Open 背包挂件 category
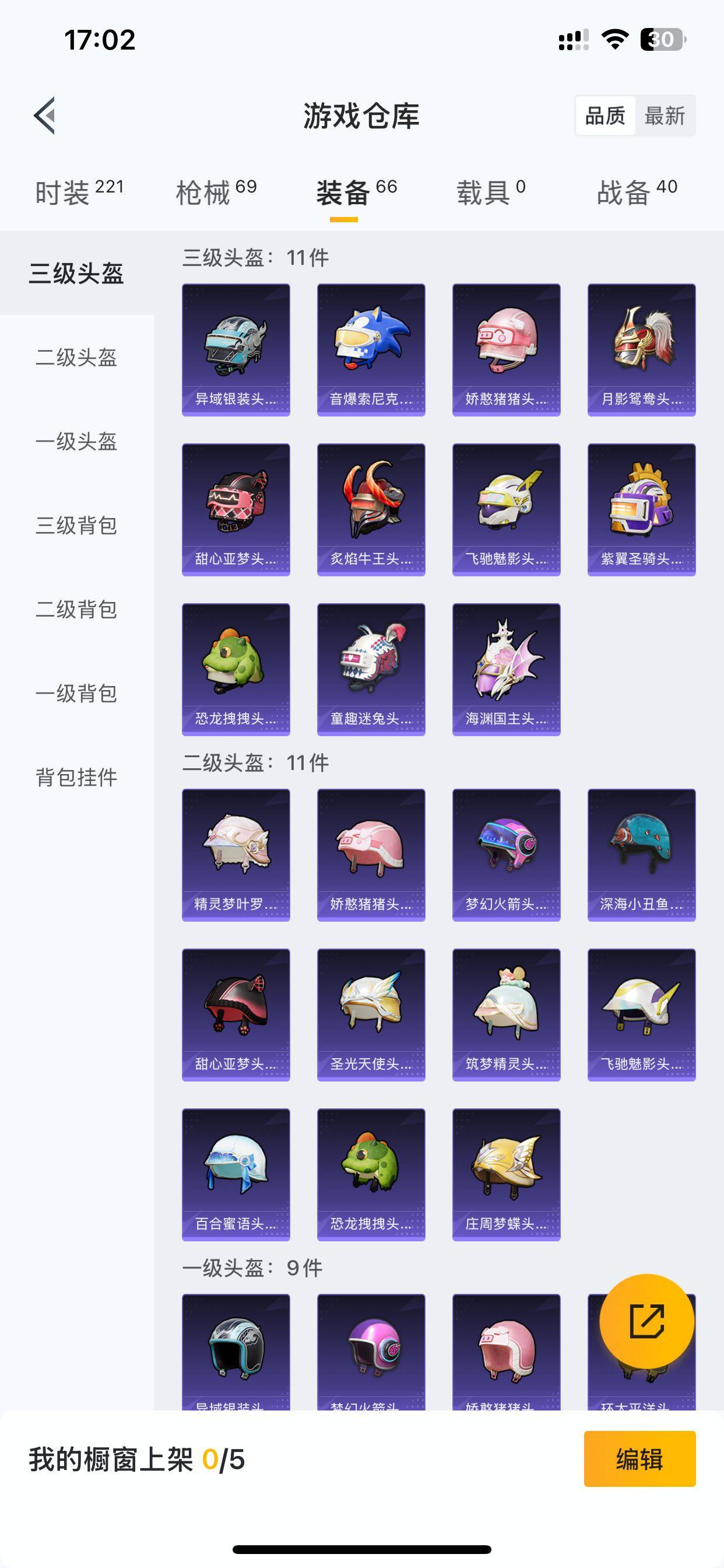 tap(77, 778)
